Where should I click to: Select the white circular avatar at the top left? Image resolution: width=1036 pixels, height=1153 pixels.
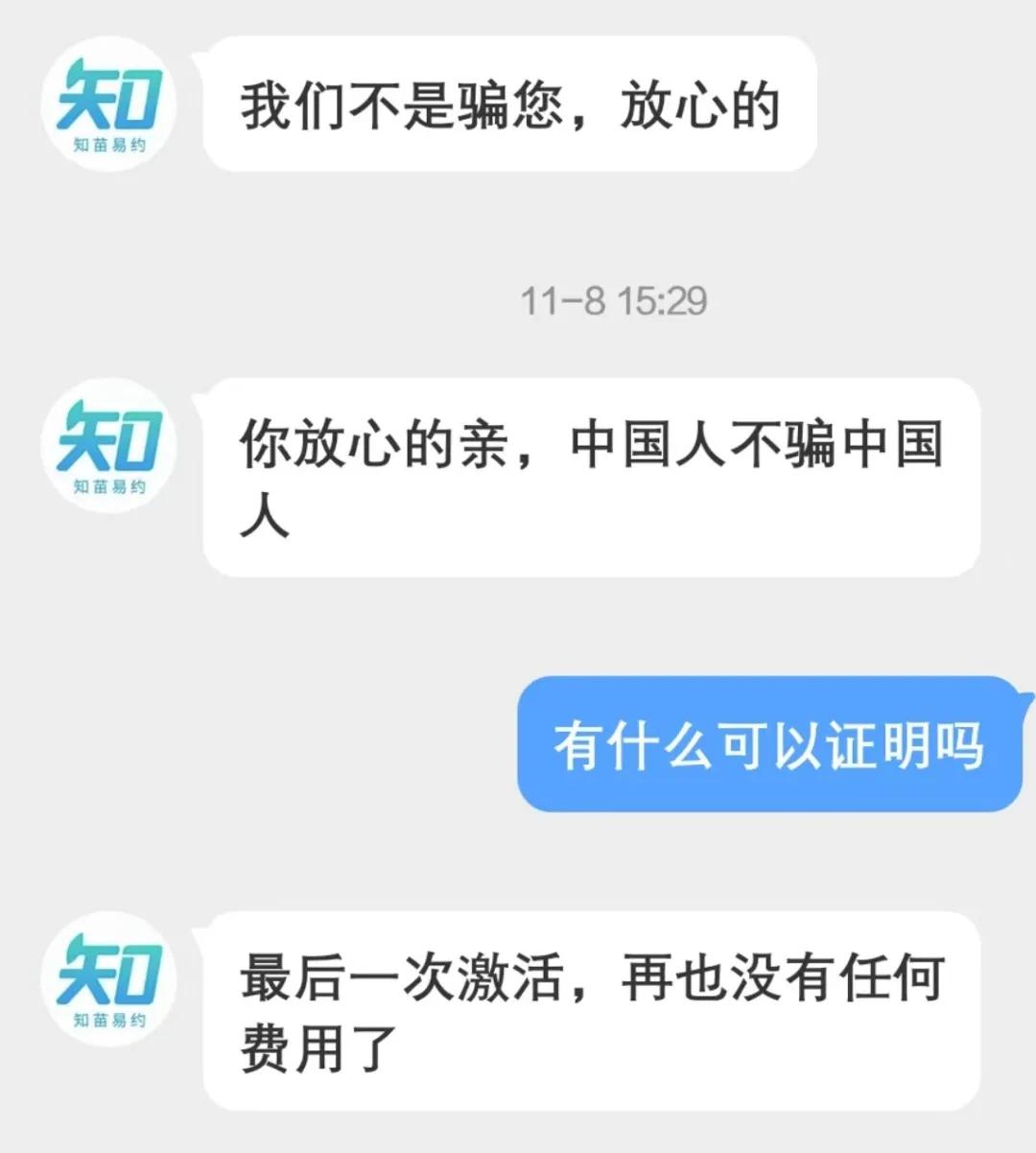click(x=108, y=106)
